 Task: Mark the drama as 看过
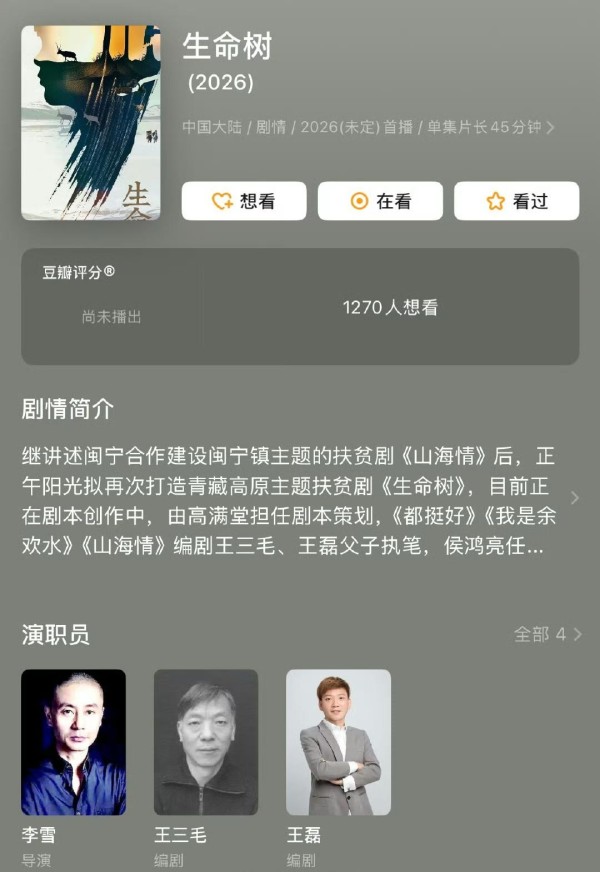point(516,201)
